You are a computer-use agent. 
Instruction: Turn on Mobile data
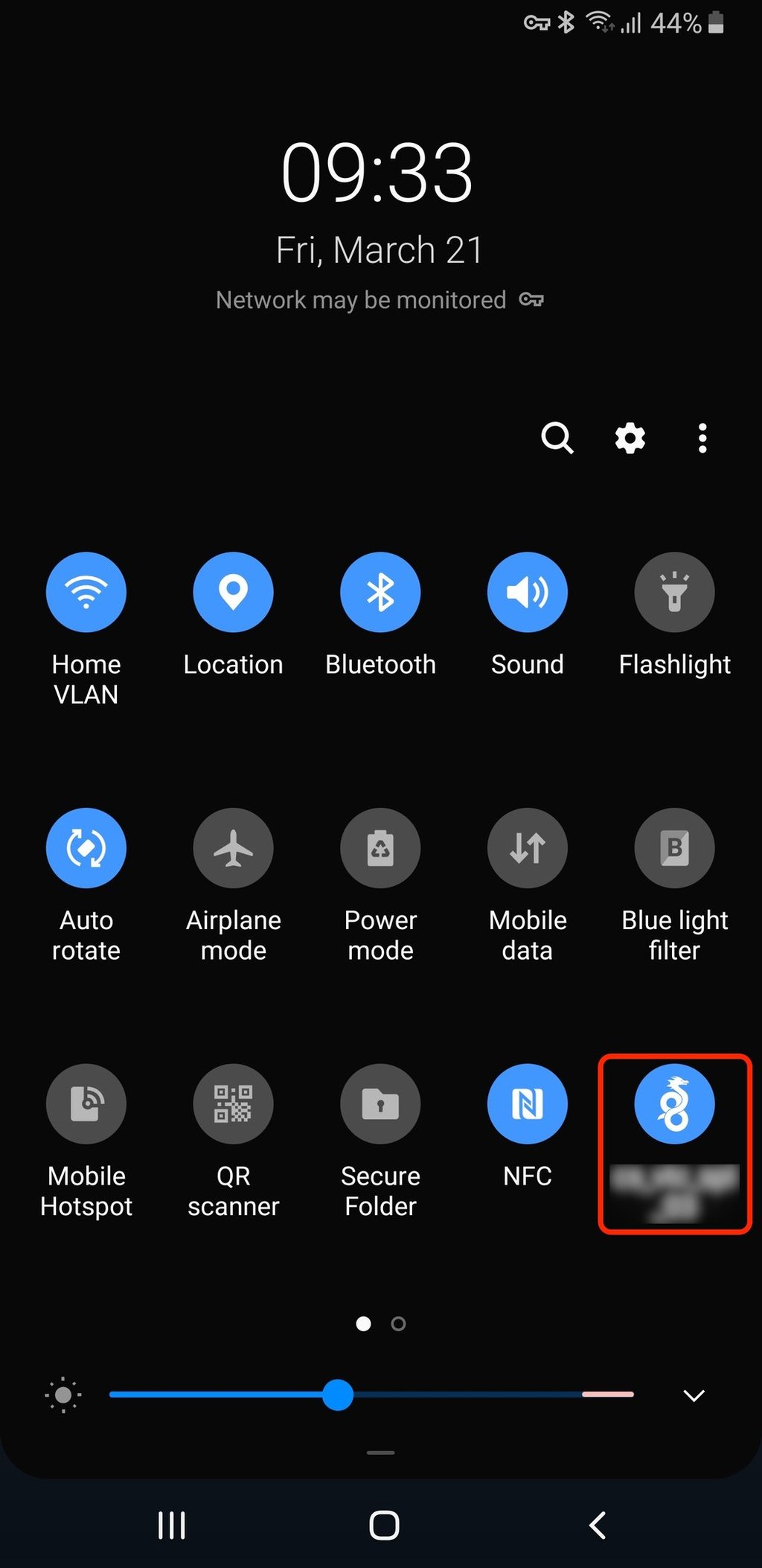[x=528, y=848]
